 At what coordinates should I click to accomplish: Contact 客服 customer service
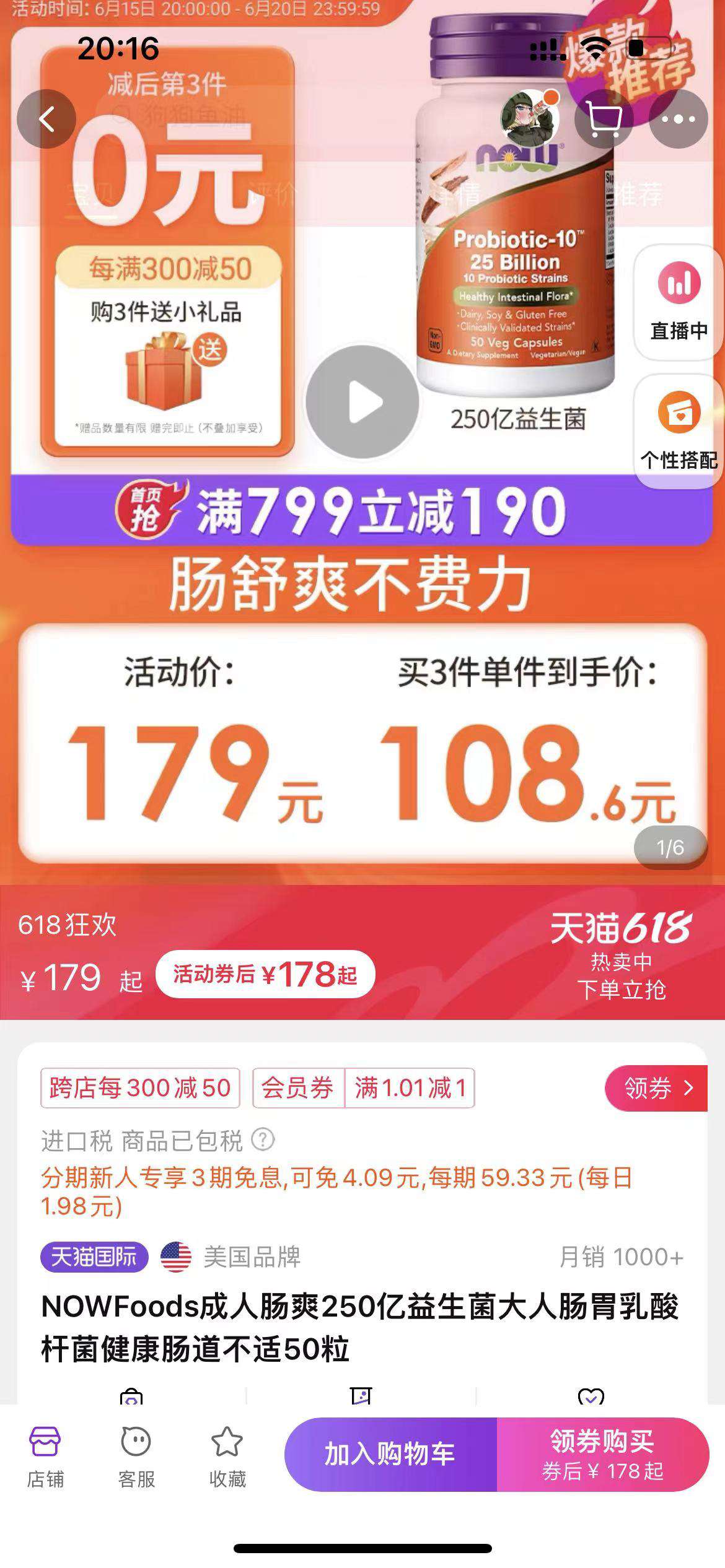coord(136,1458)
